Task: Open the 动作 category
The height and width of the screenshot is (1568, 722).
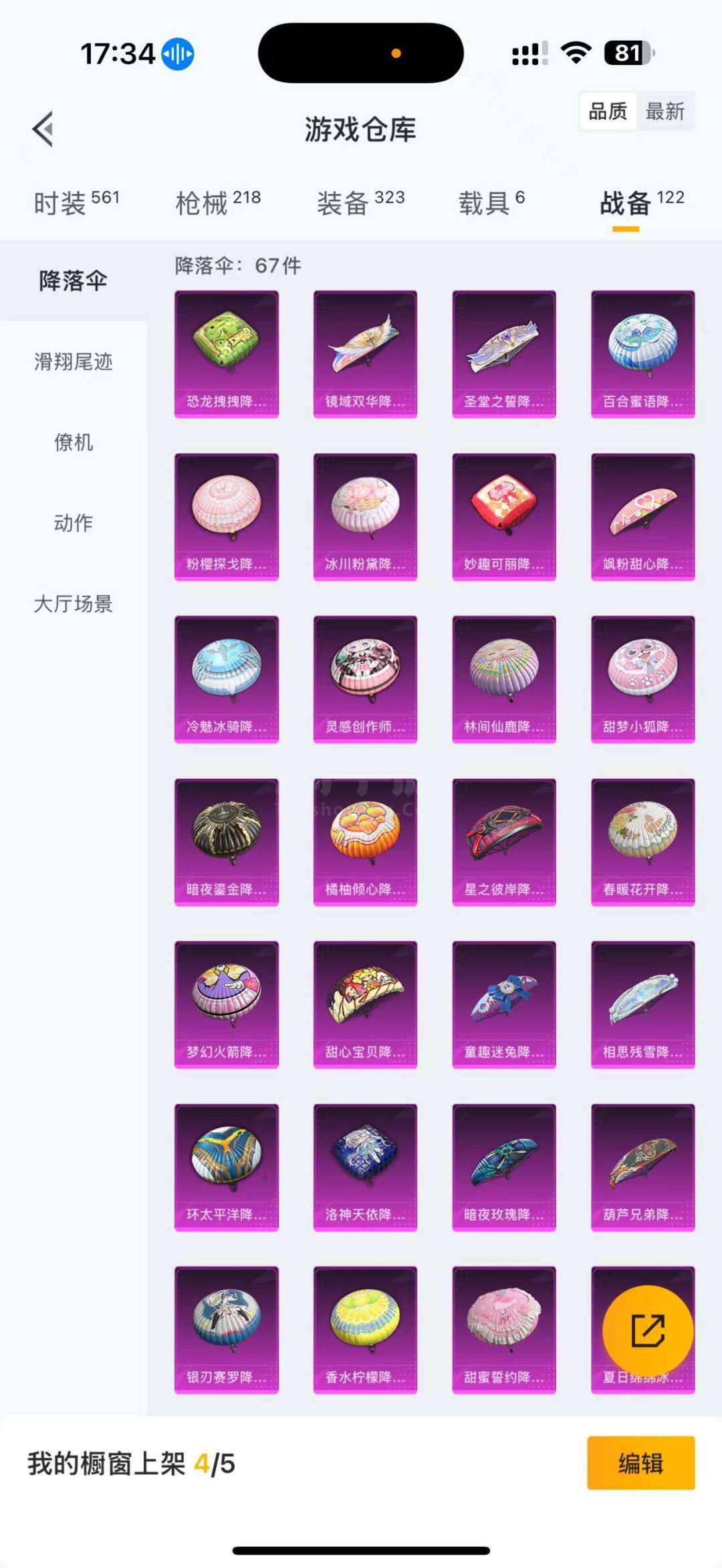Action: point(74,523)
